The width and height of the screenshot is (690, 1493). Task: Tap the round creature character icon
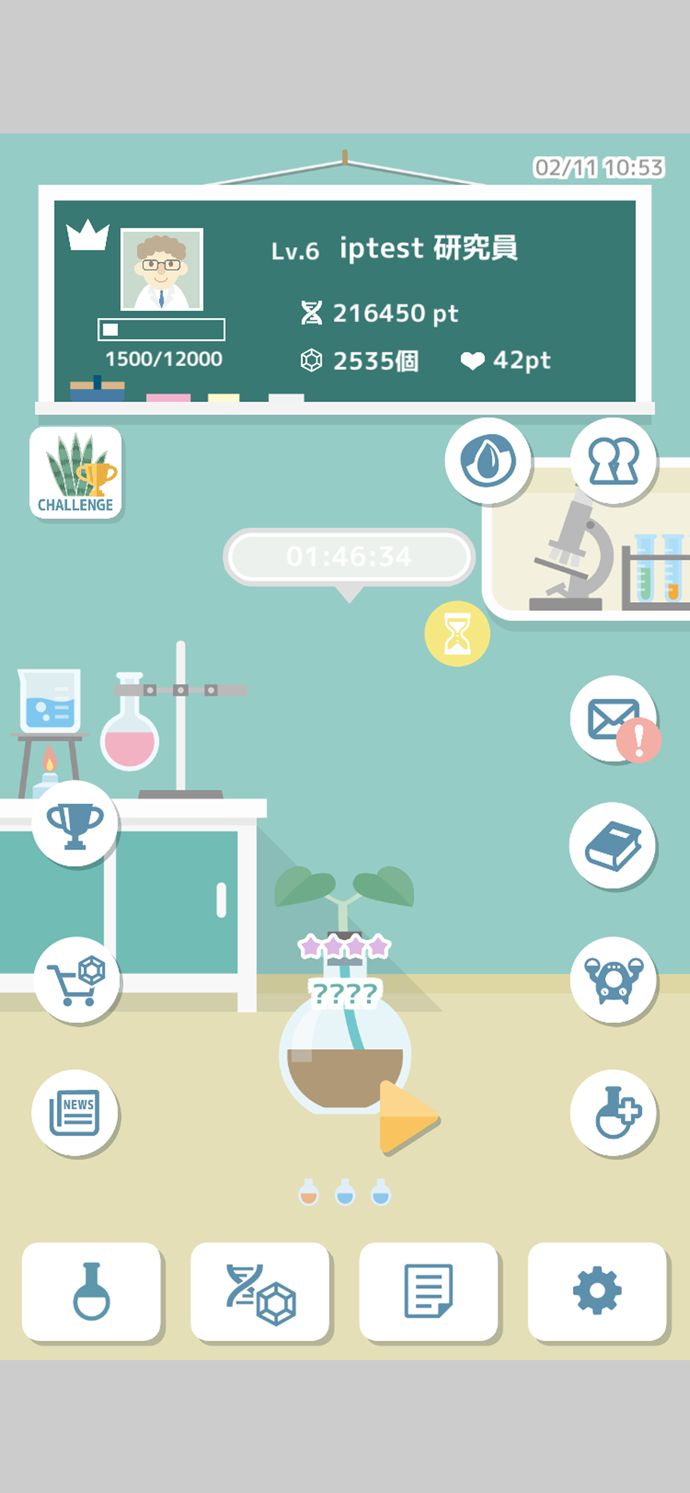point(612,980)
